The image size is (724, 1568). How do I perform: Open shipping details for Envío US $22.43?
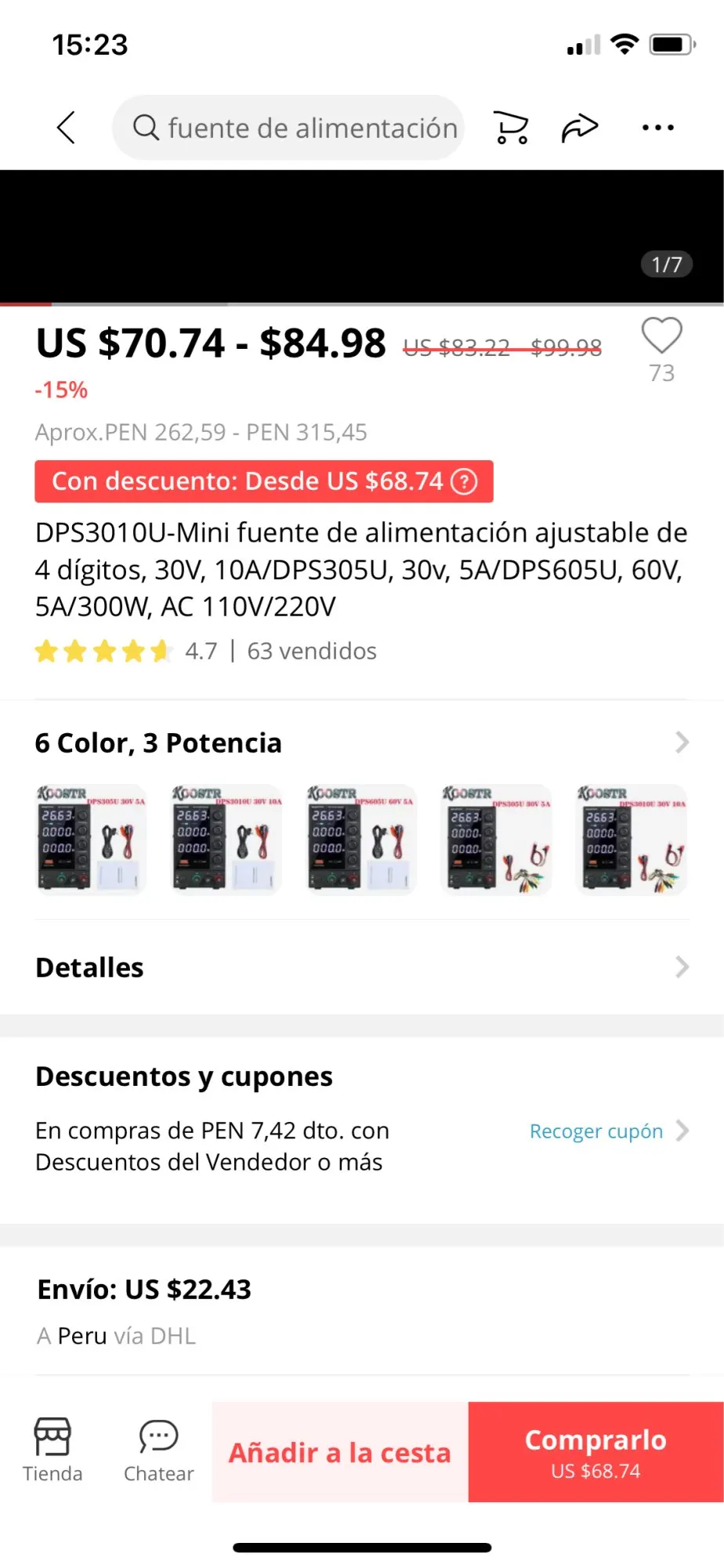tap(144, 1290)
